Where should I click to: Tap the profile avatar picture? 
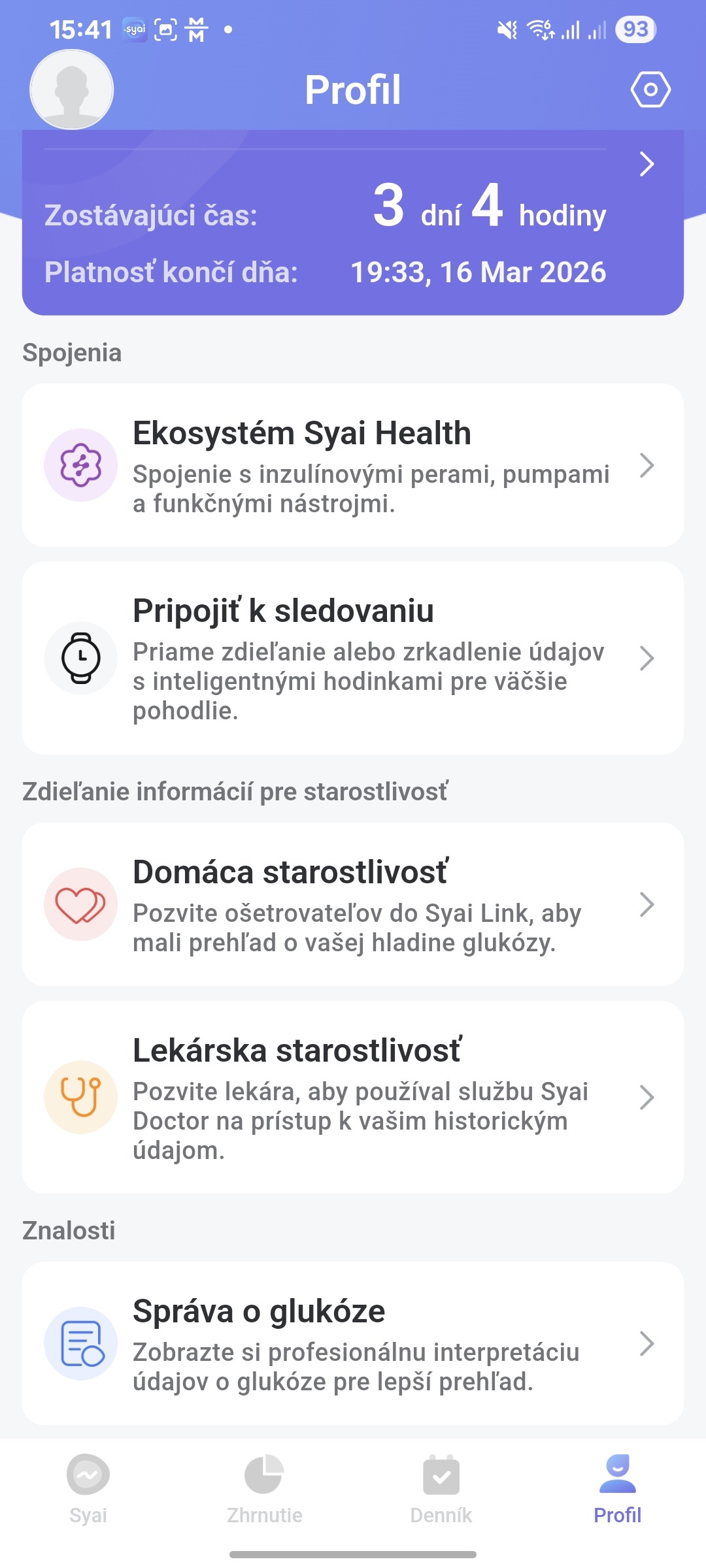pyautogui.click(x=72, y=90)
